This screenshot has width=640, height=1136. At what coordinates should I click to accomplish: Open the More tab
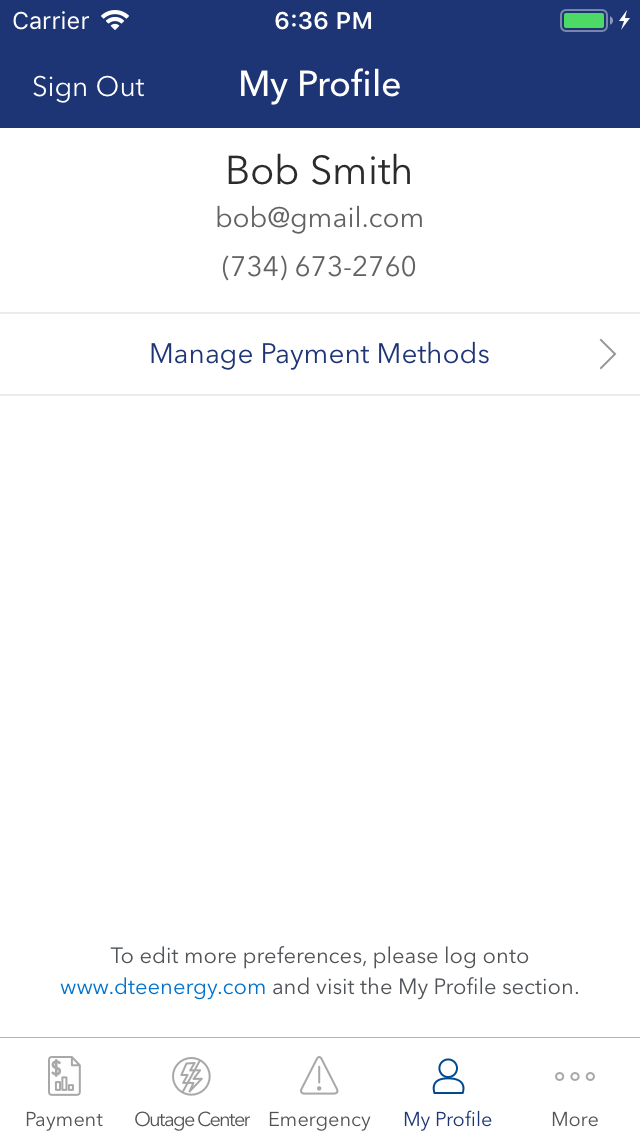[575, 1091]
